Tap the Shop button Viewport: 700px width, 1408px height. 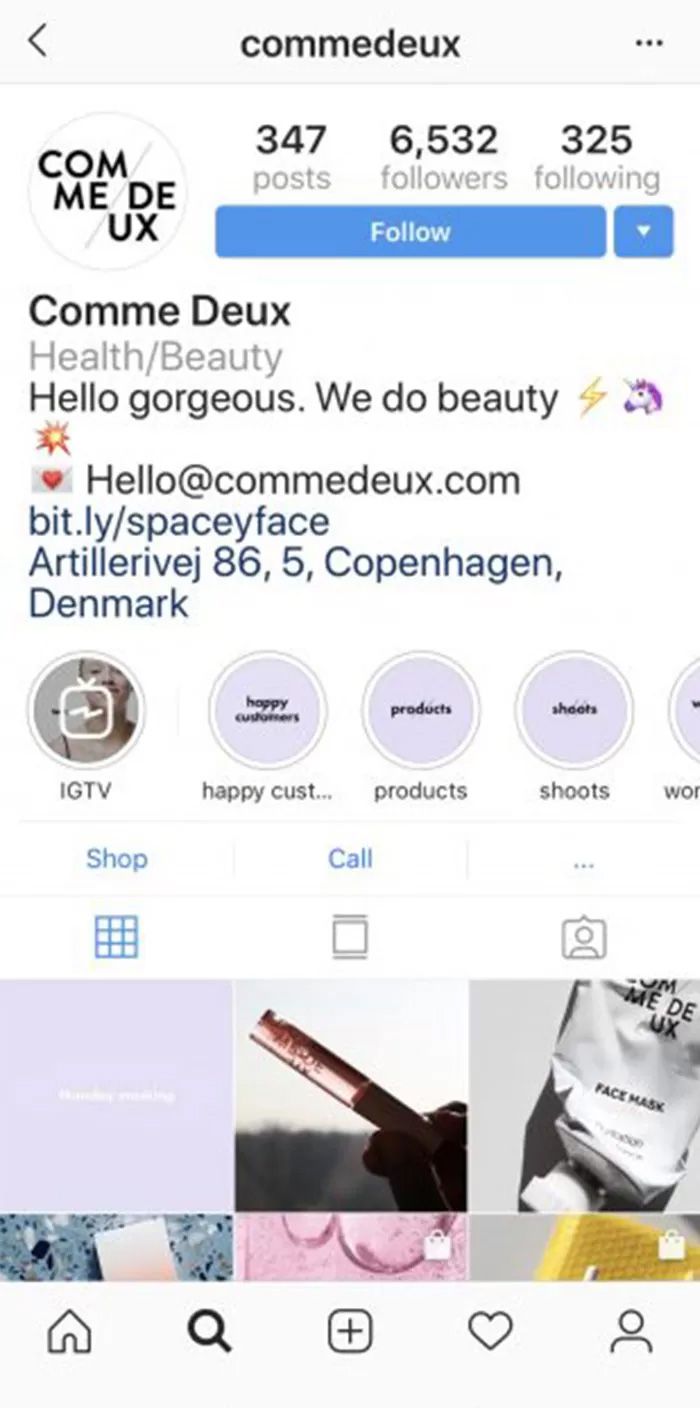(x=117, y=859)
